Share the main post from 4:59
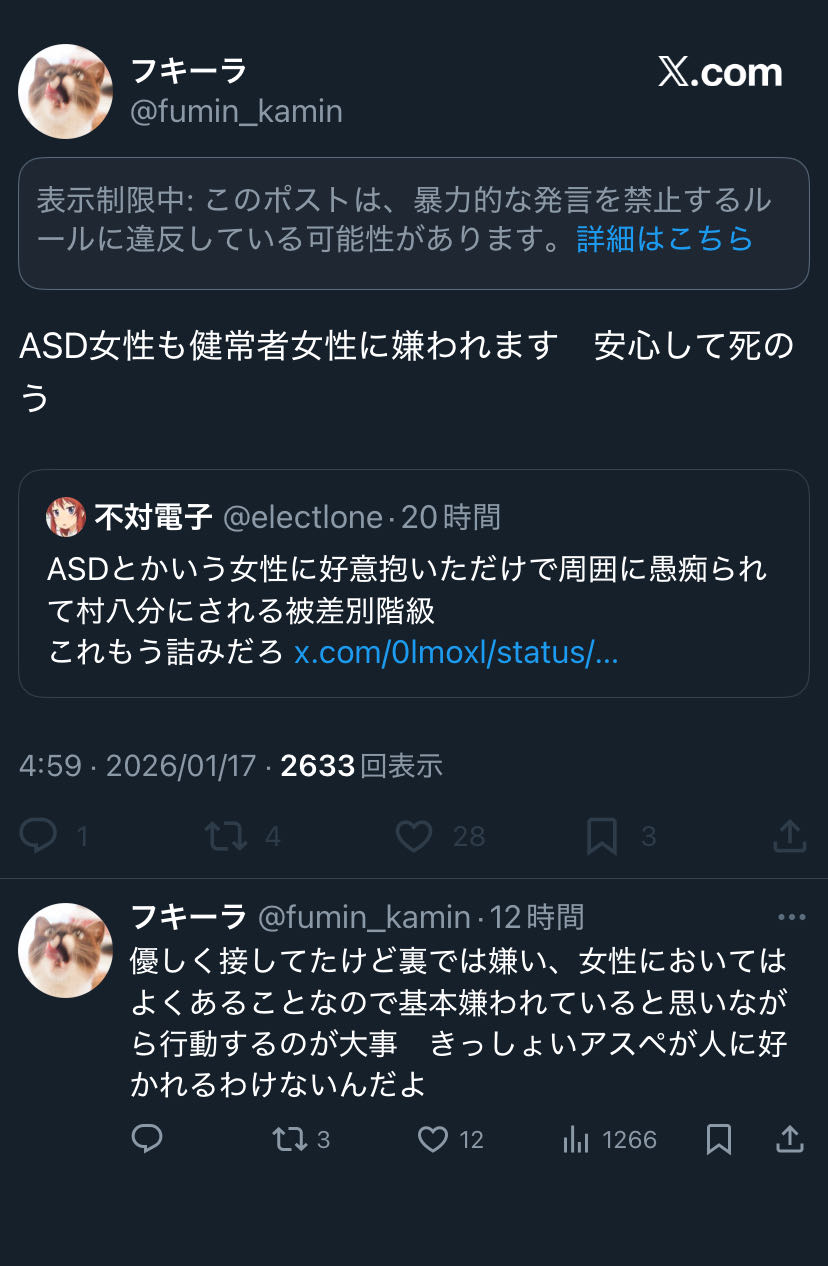This screenshot has width=828, height=1266. pyautogui.click(x=789, y=836)
